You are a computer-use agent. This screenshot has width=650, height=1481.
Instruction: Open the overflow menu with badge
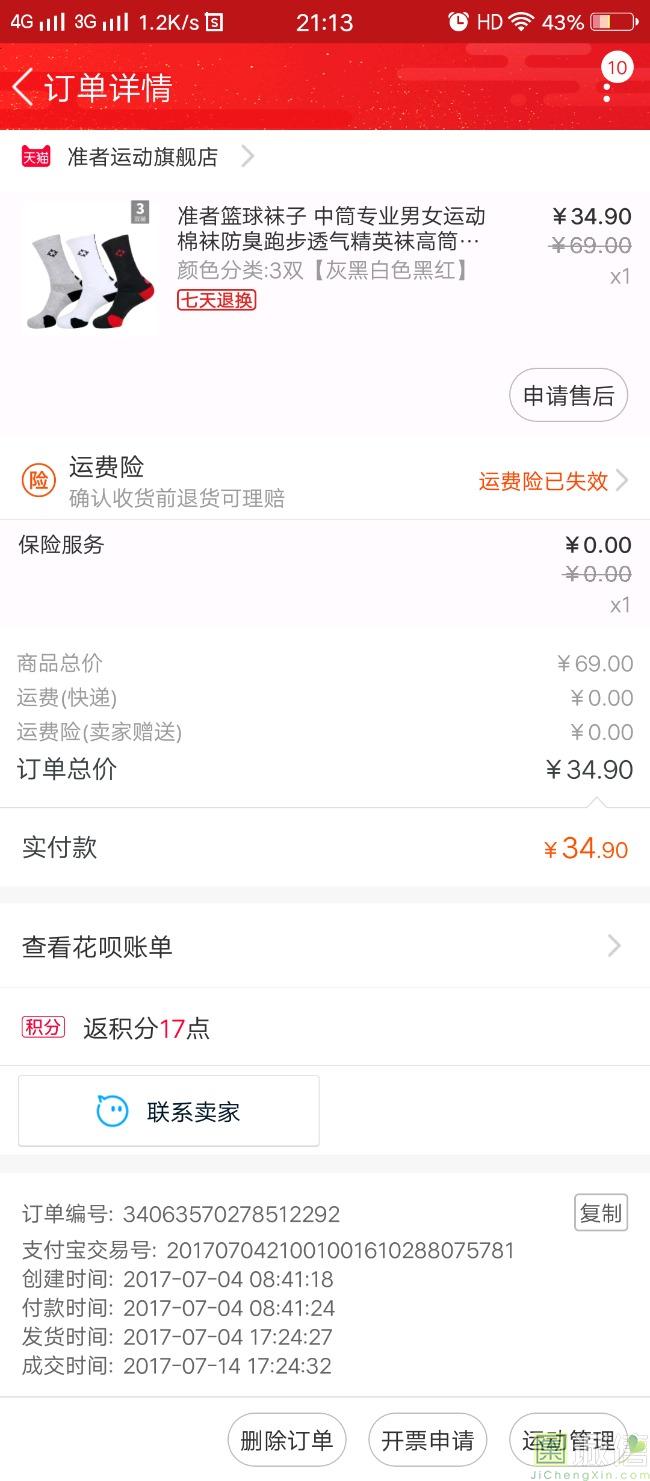pos(609,82)
